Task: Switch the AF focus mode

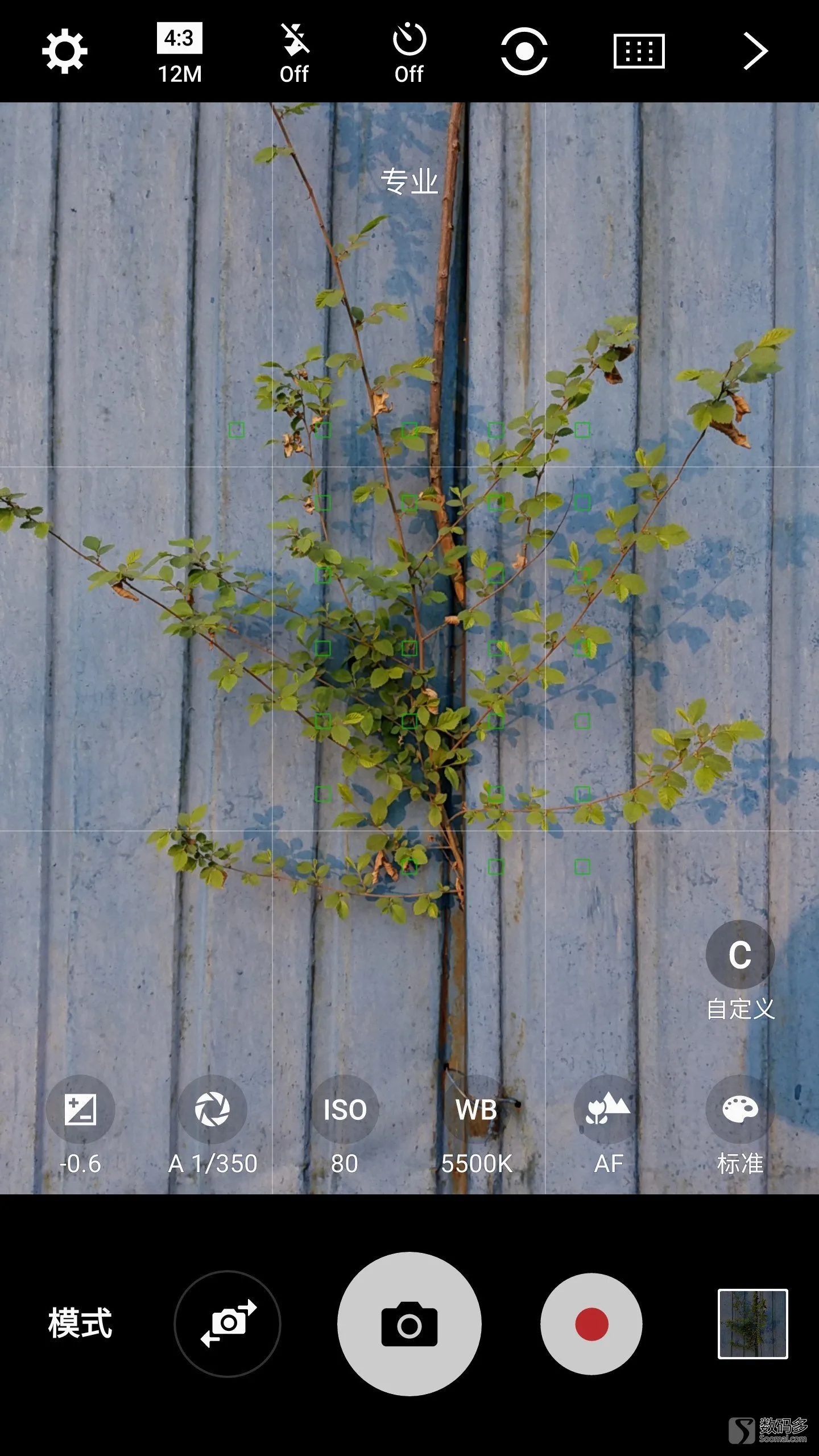Action: [x=608, y=1110]
